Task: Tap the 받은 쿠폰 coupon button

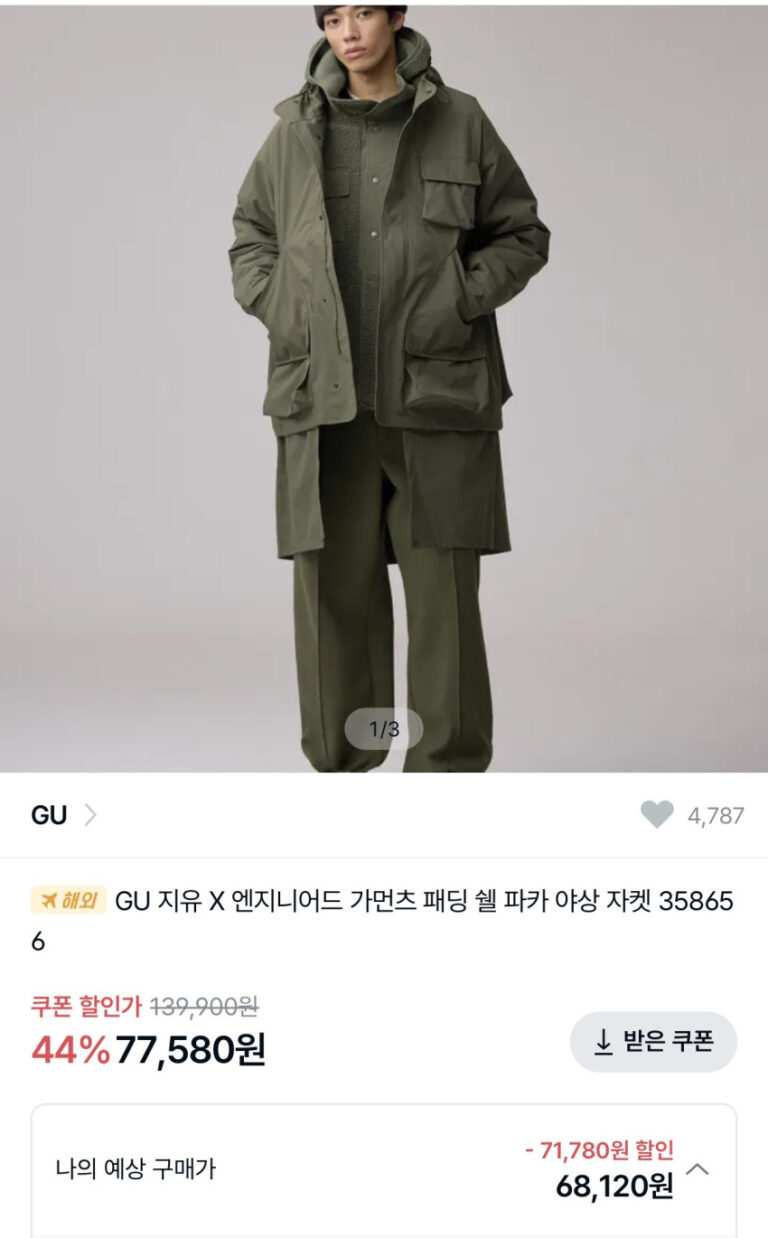Action: [x=653, y=1042]
